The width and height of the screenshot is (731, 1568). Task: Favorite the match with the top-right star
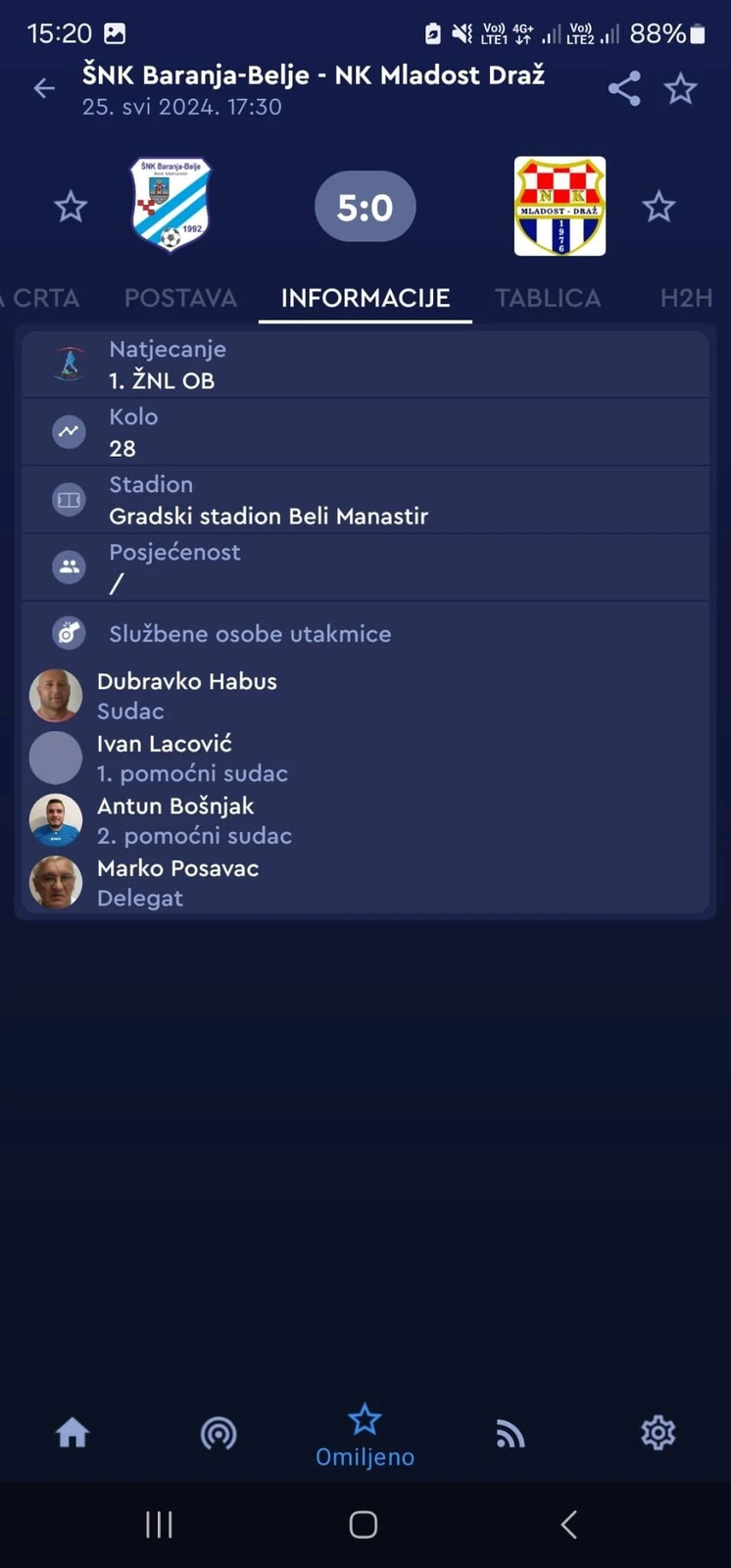pyautogui.click(x=680, y=89)
